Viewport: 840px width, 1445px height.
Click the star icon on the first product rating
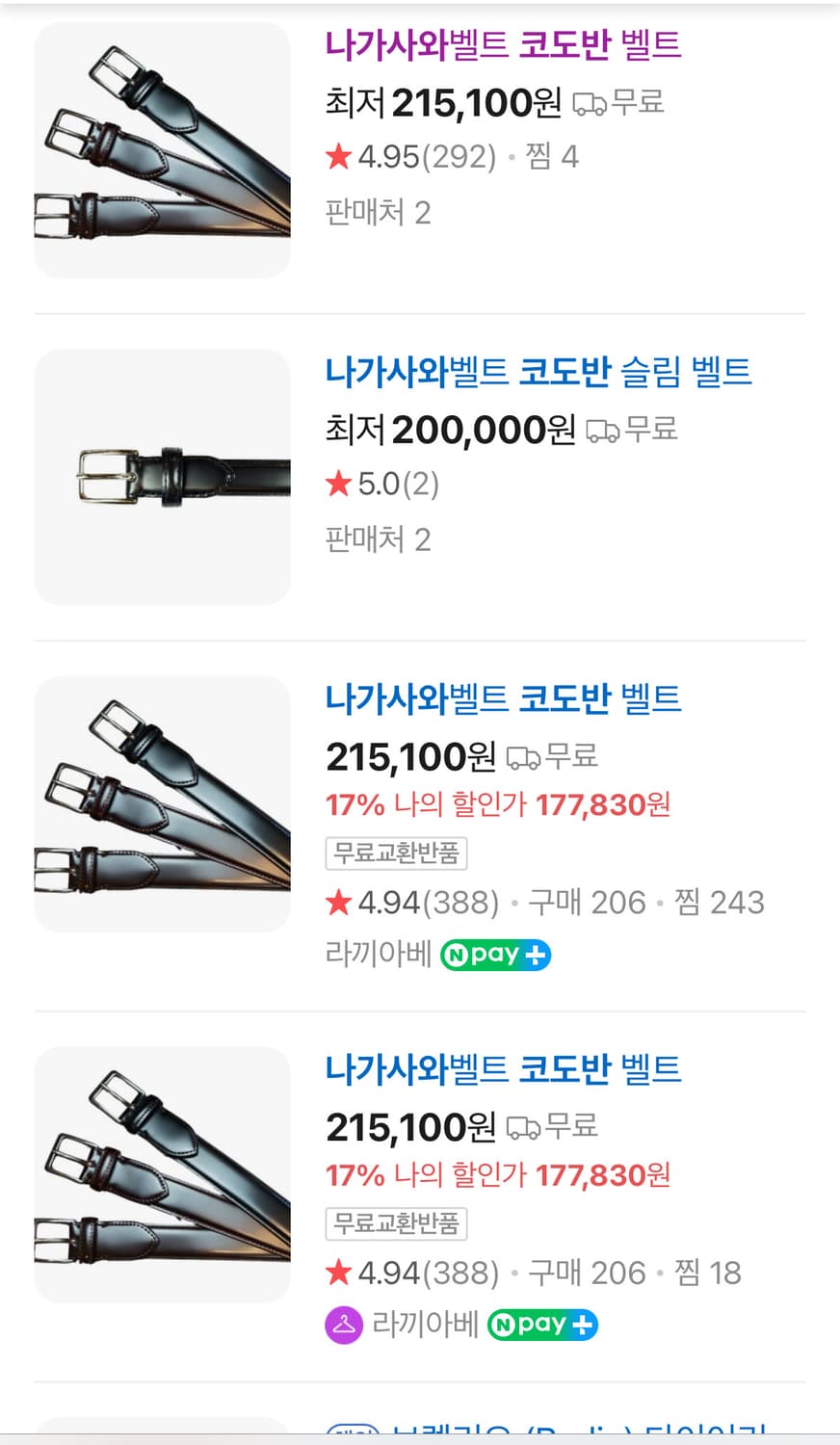point(338,157)
